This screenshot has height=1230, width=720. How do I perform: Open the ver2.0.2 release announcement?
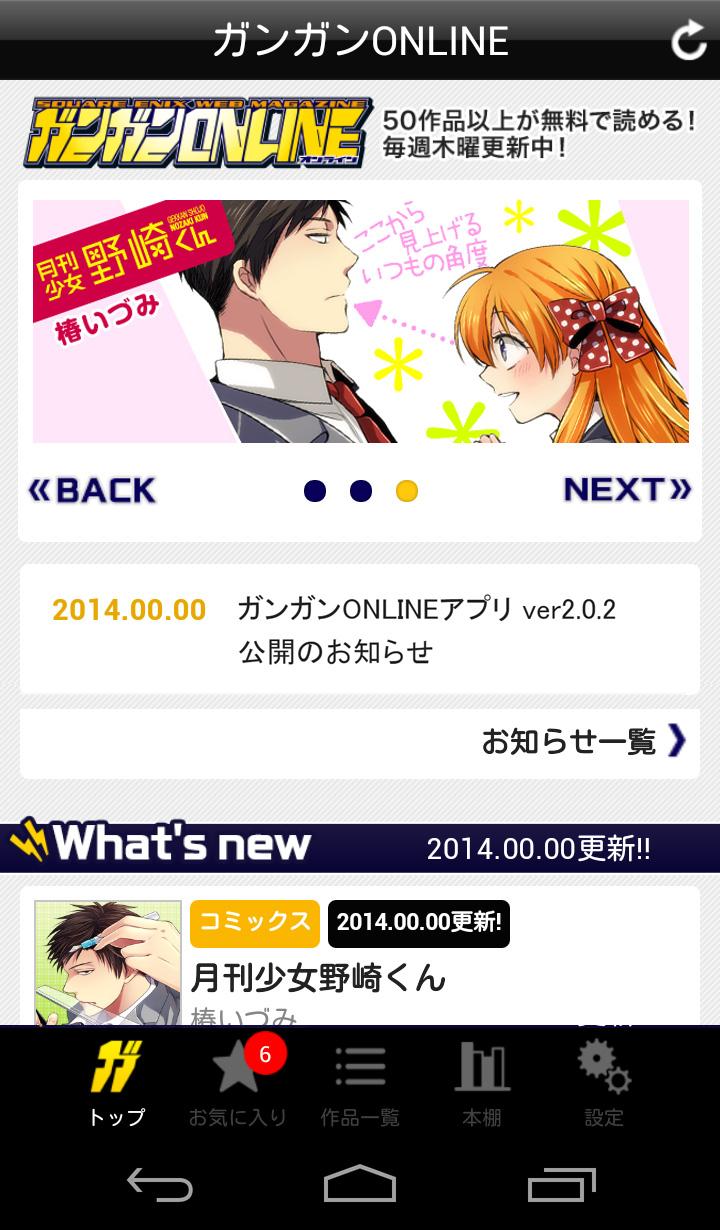point(360,629)
